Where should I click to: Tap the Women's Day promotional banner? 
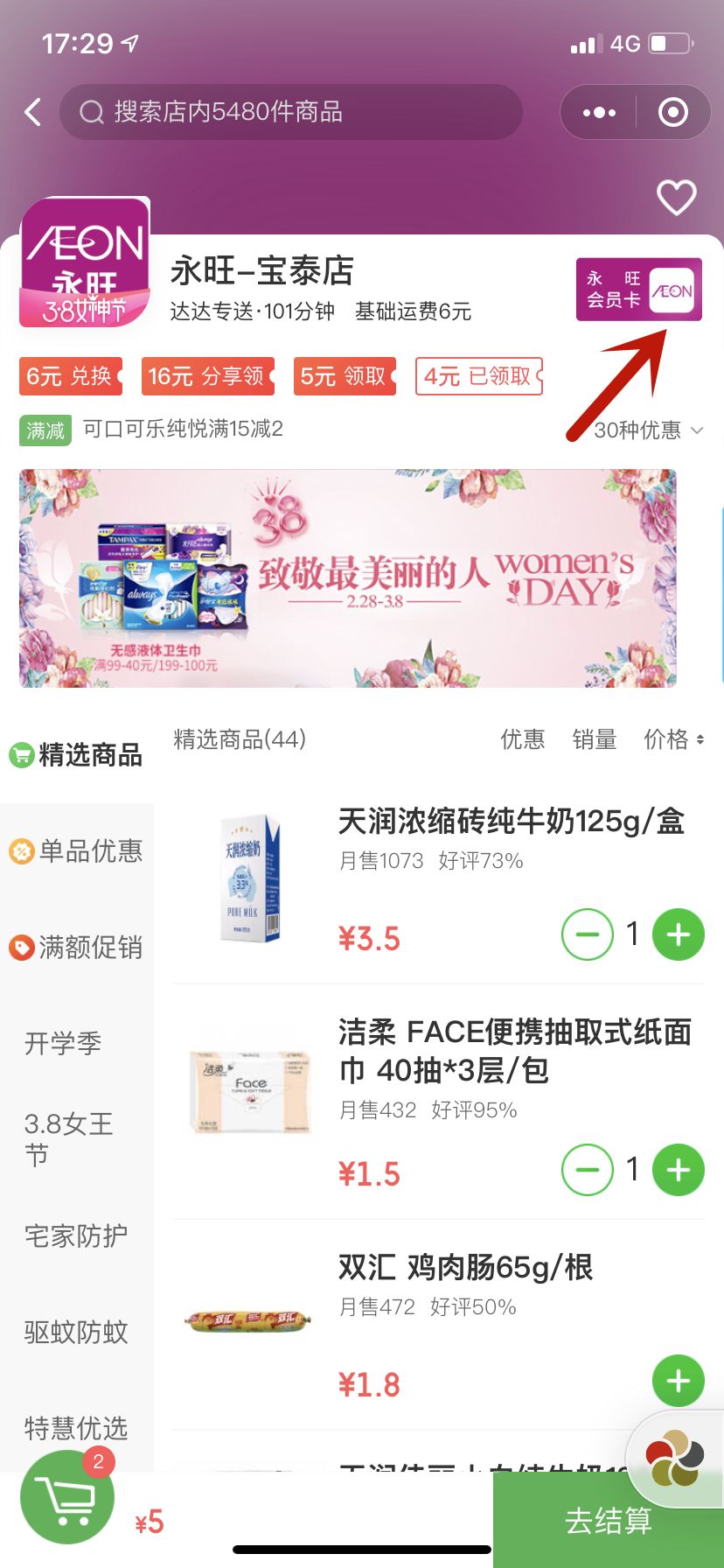(347, 578)
